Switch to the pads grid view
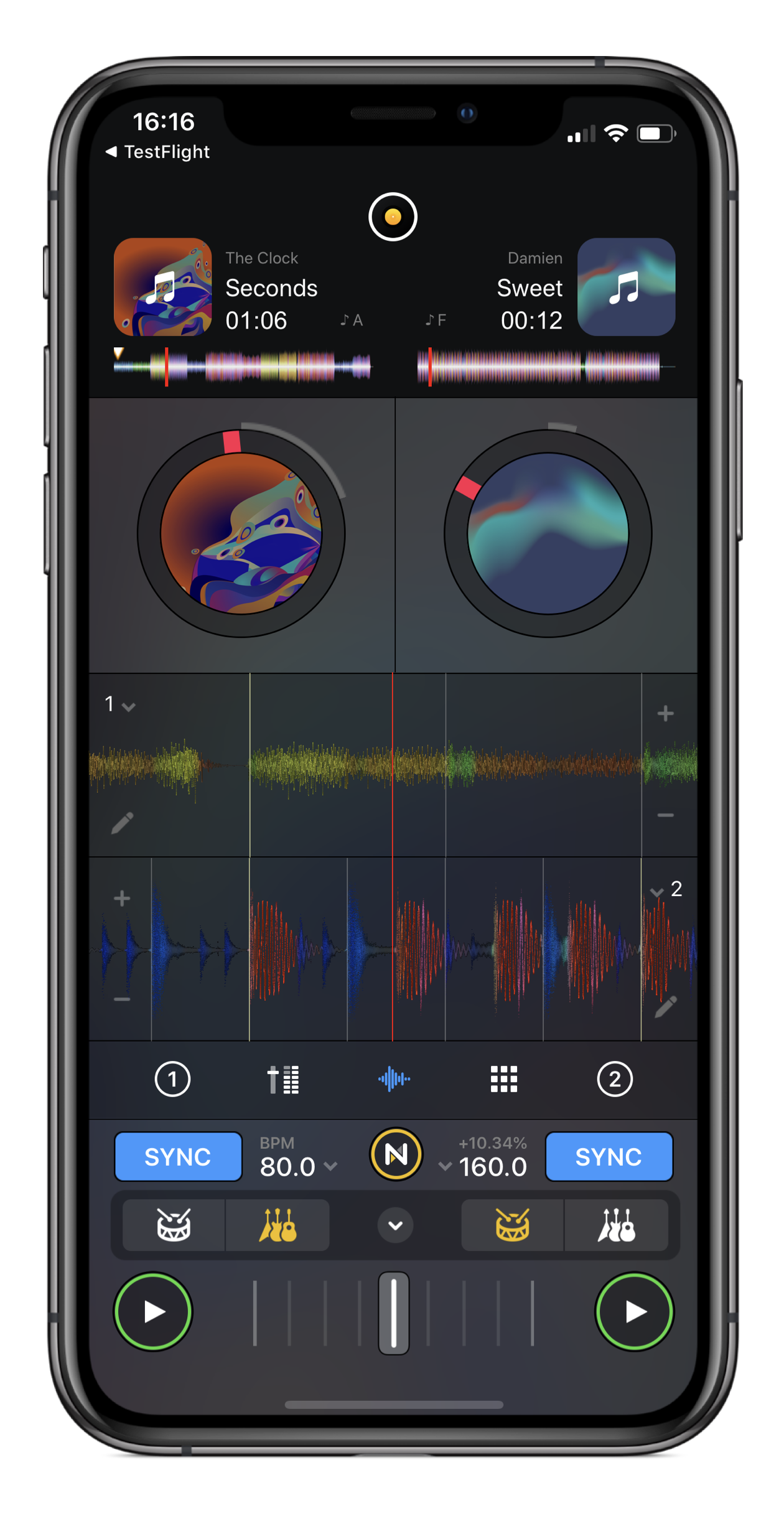The width and height of the screenshot is (784, 1516). [x=504, y=1079]
